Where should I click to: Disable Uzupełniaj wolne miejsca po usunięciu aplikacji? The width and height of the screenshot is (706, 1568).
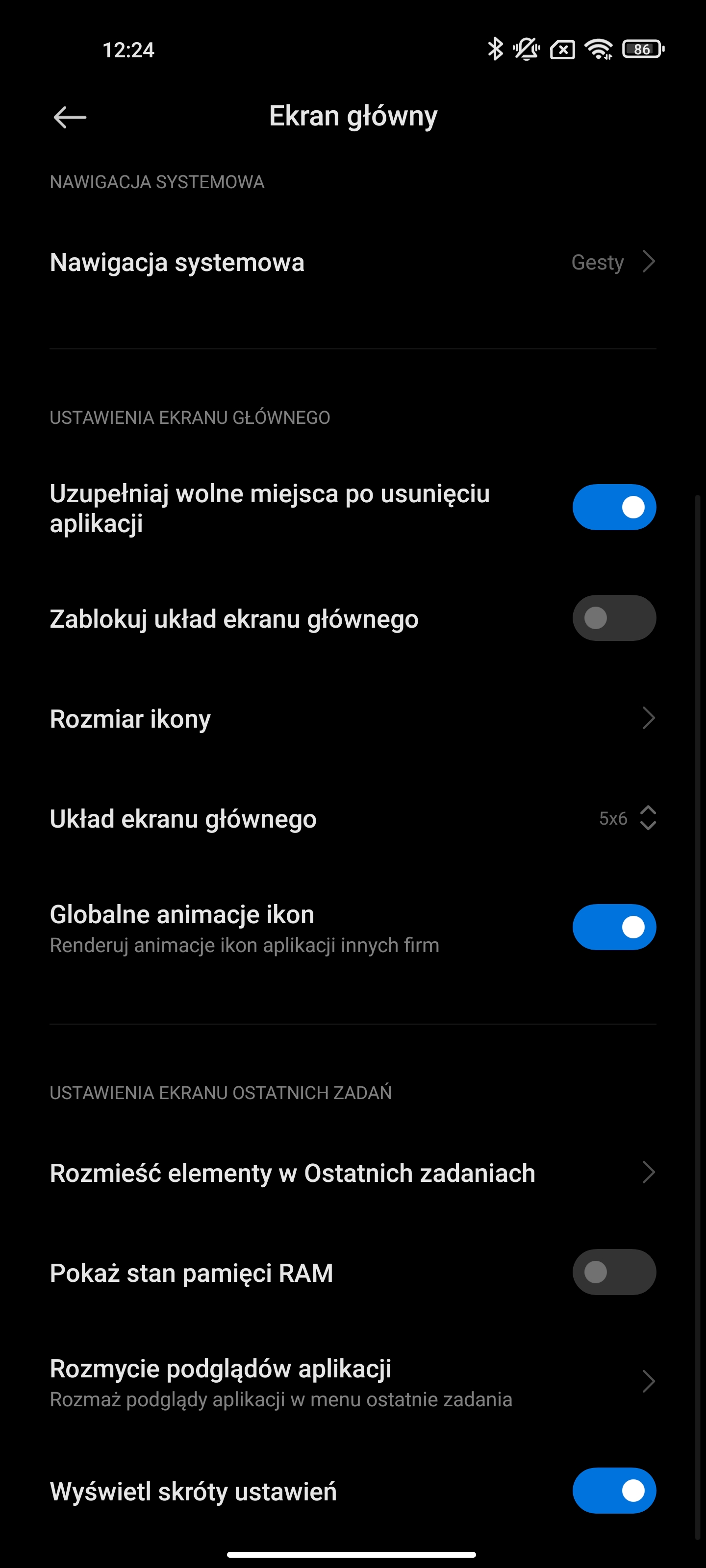pyautogui.click(x=613, y=507)
